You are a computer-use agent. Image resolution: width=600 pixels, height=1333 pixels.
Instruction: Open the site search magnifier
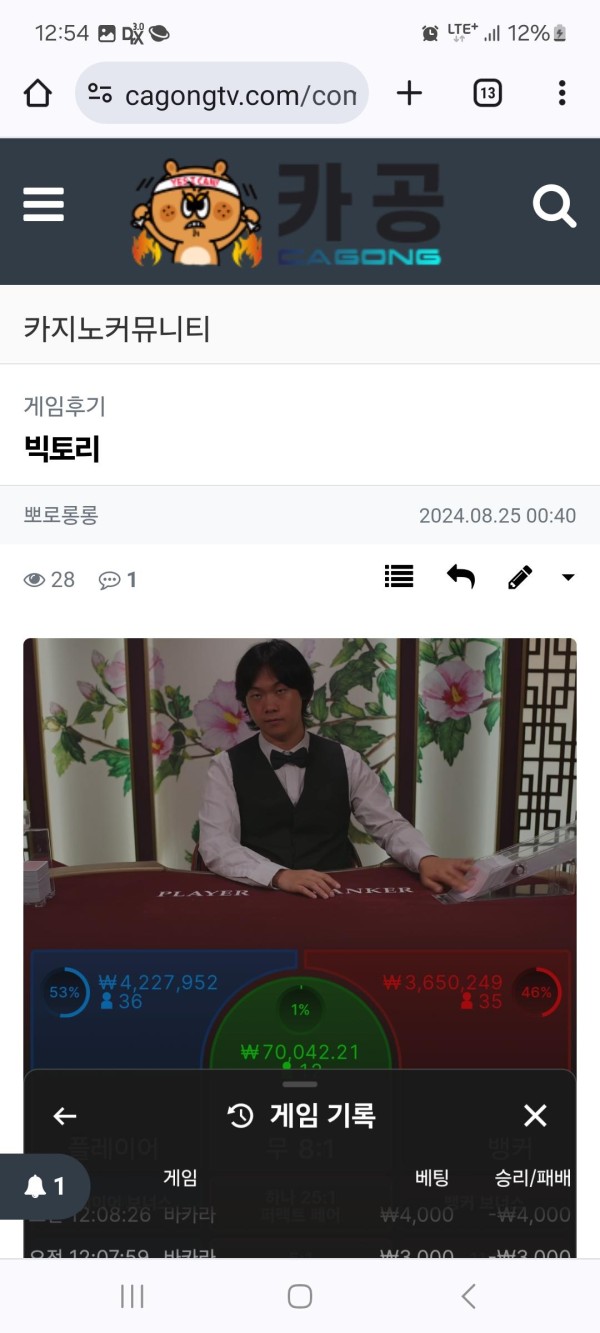553,207
